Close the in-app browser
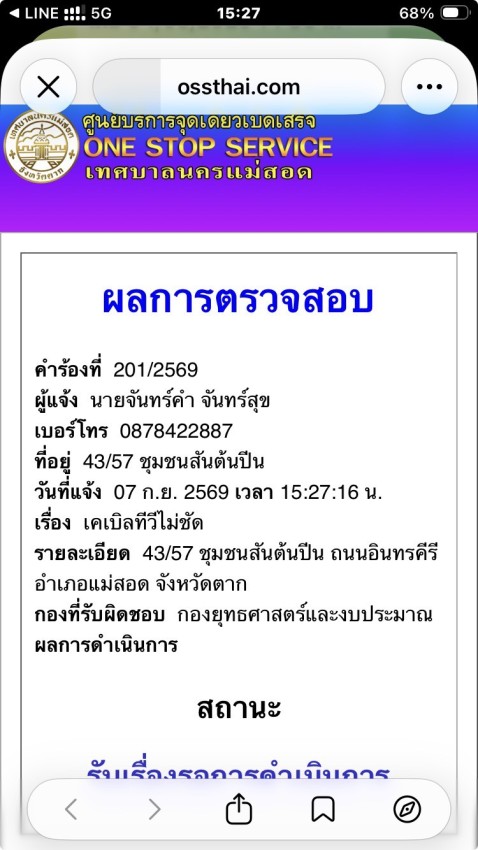Image resolution: width=478 pixels, height=850 pixels. (48, 87)
